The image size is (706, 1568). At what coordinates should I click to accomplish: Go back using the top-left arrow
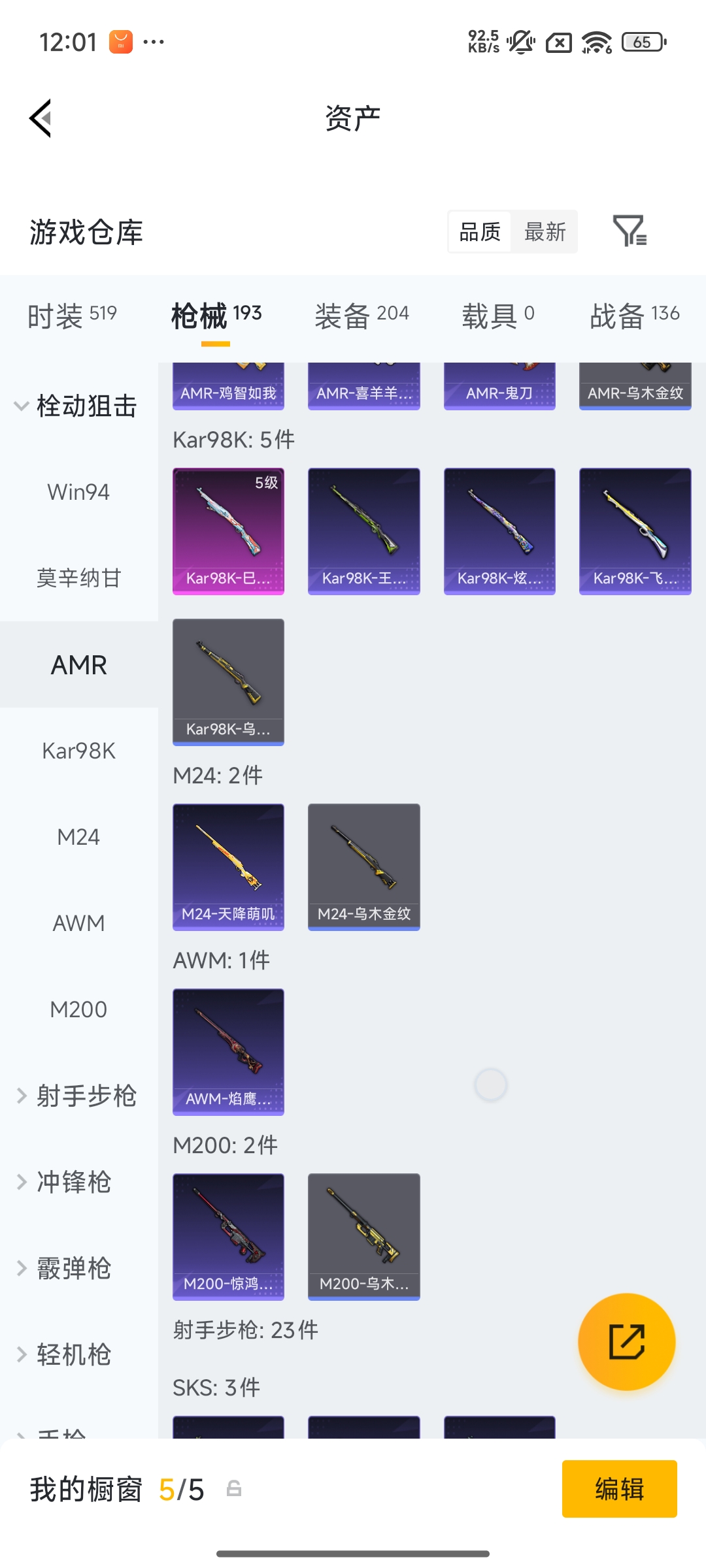41,119
